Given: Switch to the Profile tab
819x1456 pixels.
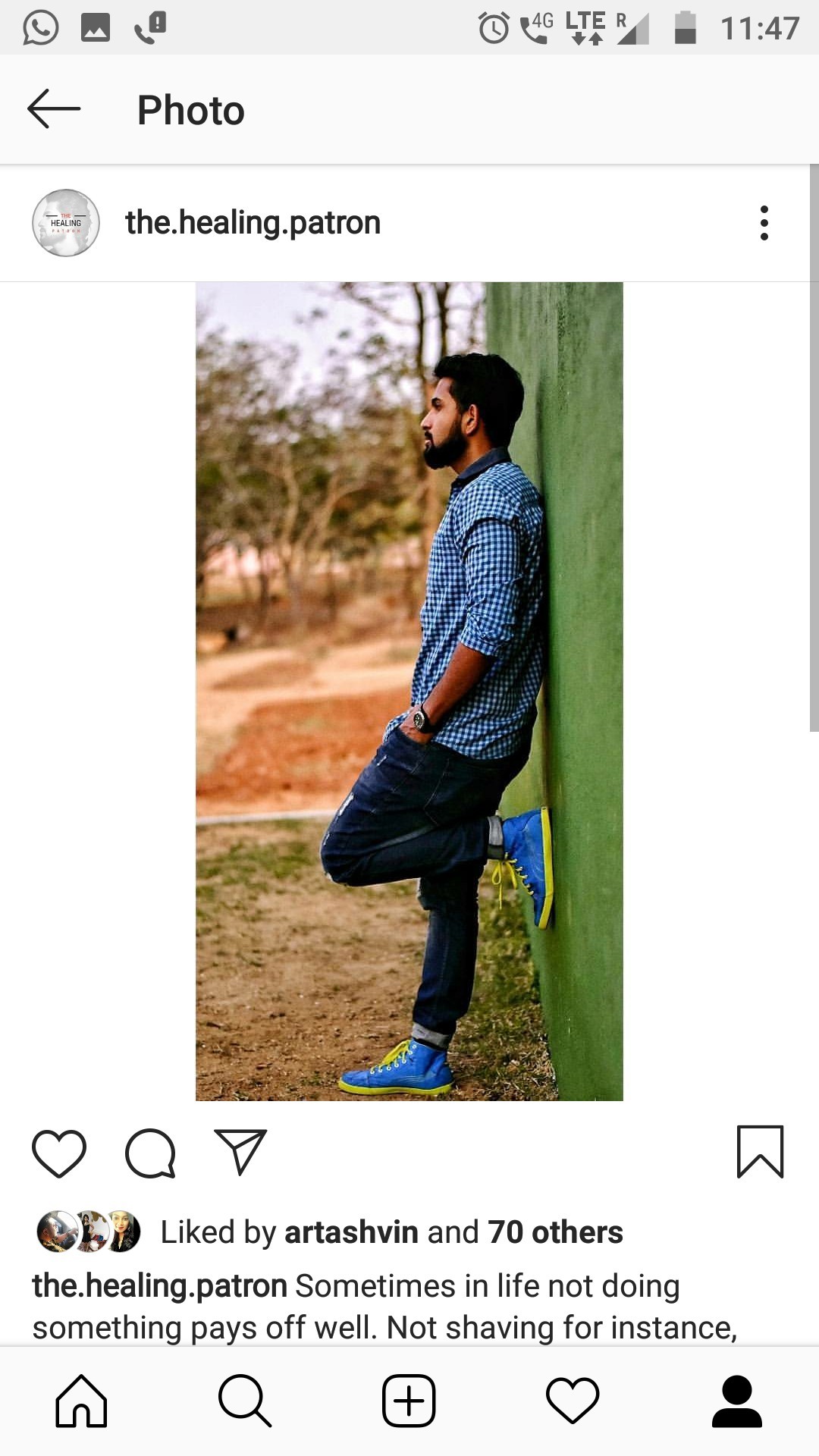Looking at the screenshot, I should [x=736, y=1401].
